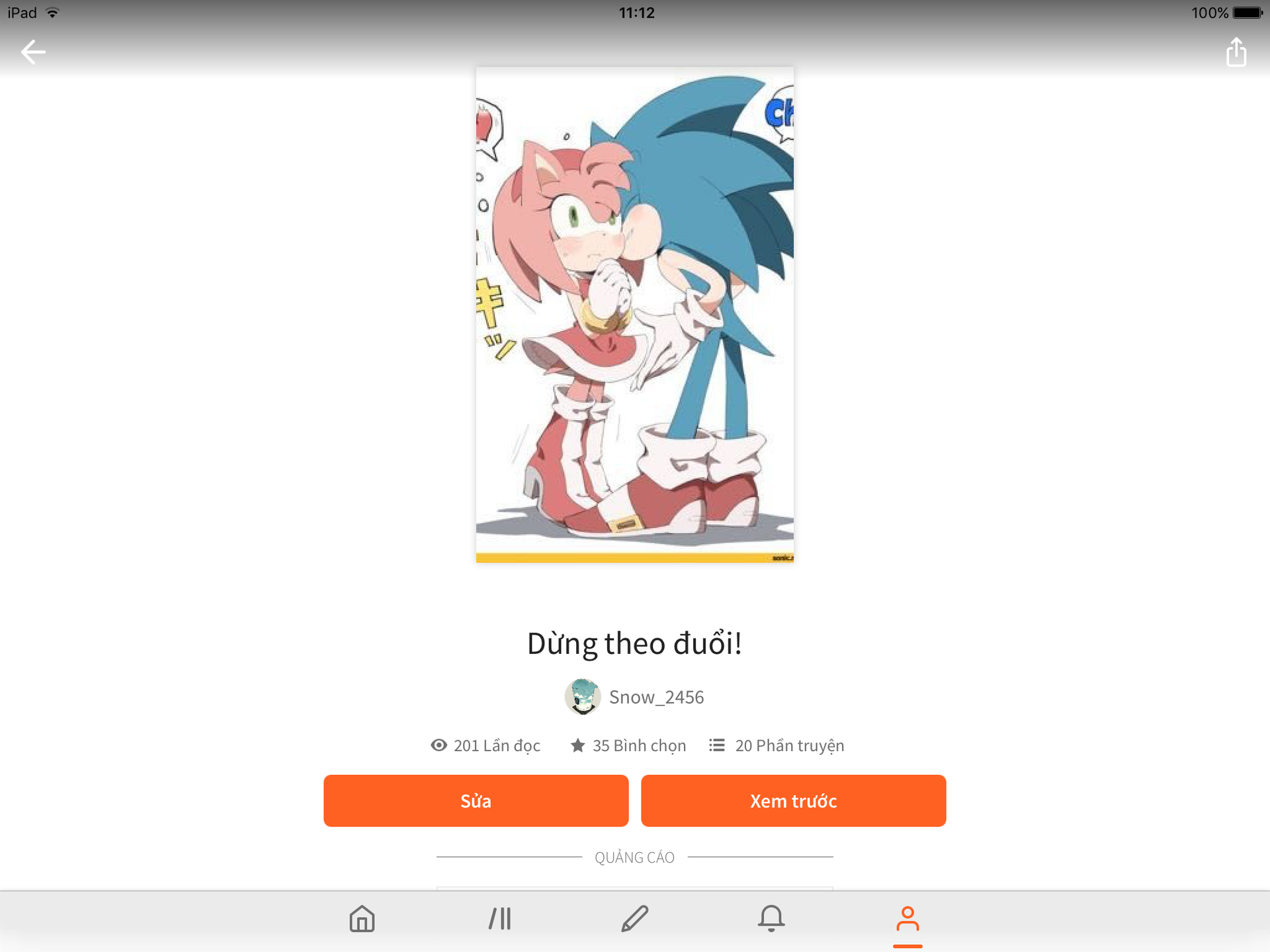Share this story
The image size is (1270, 952).
1236,52
